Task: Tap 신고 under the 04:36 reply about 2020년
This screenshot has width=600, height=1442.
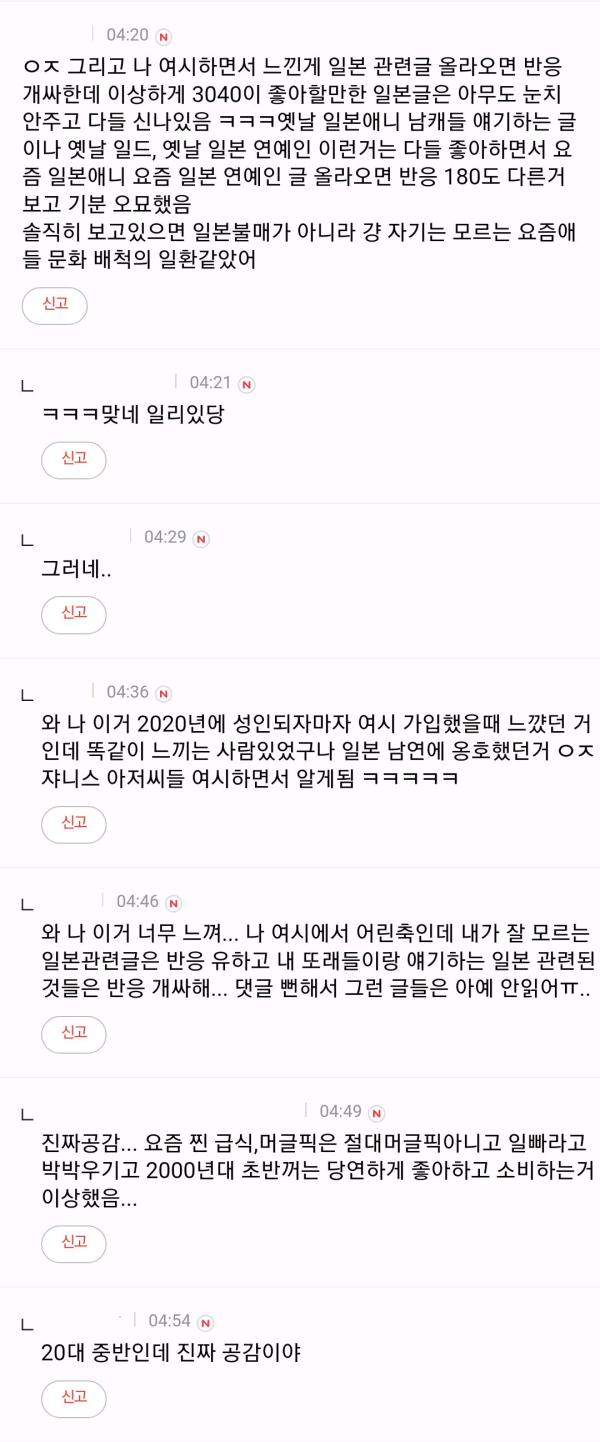Action: click(x=74, y=823)
